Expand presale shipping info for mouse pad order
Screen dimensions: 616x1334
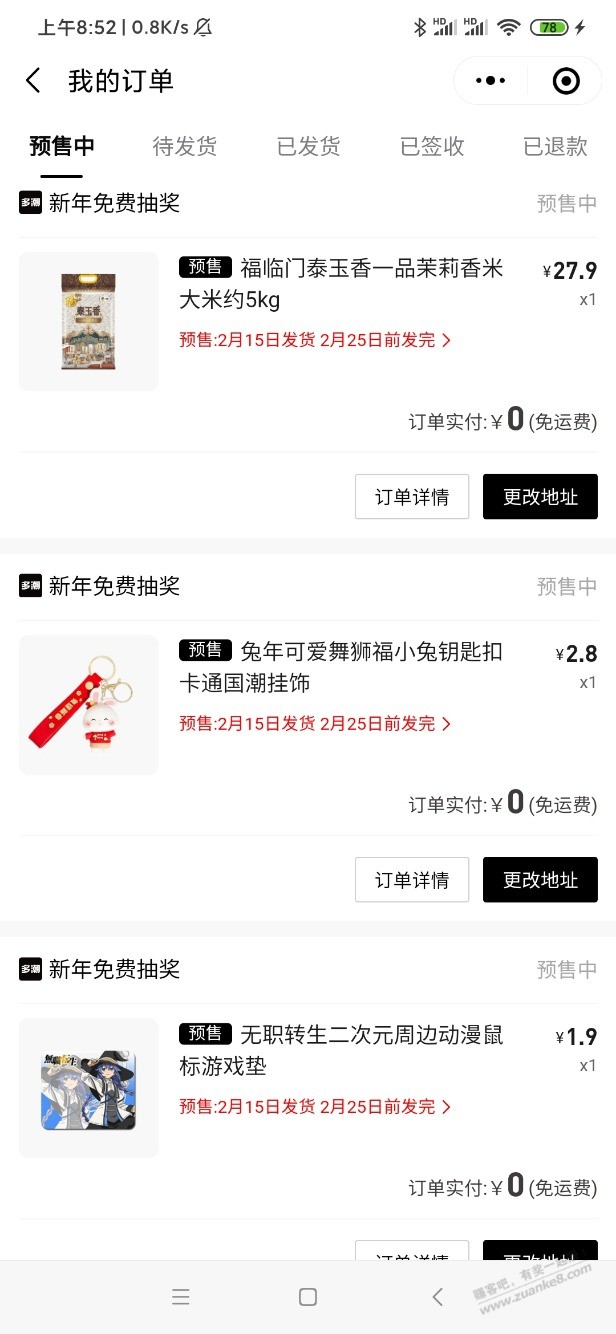[315, 1107]
